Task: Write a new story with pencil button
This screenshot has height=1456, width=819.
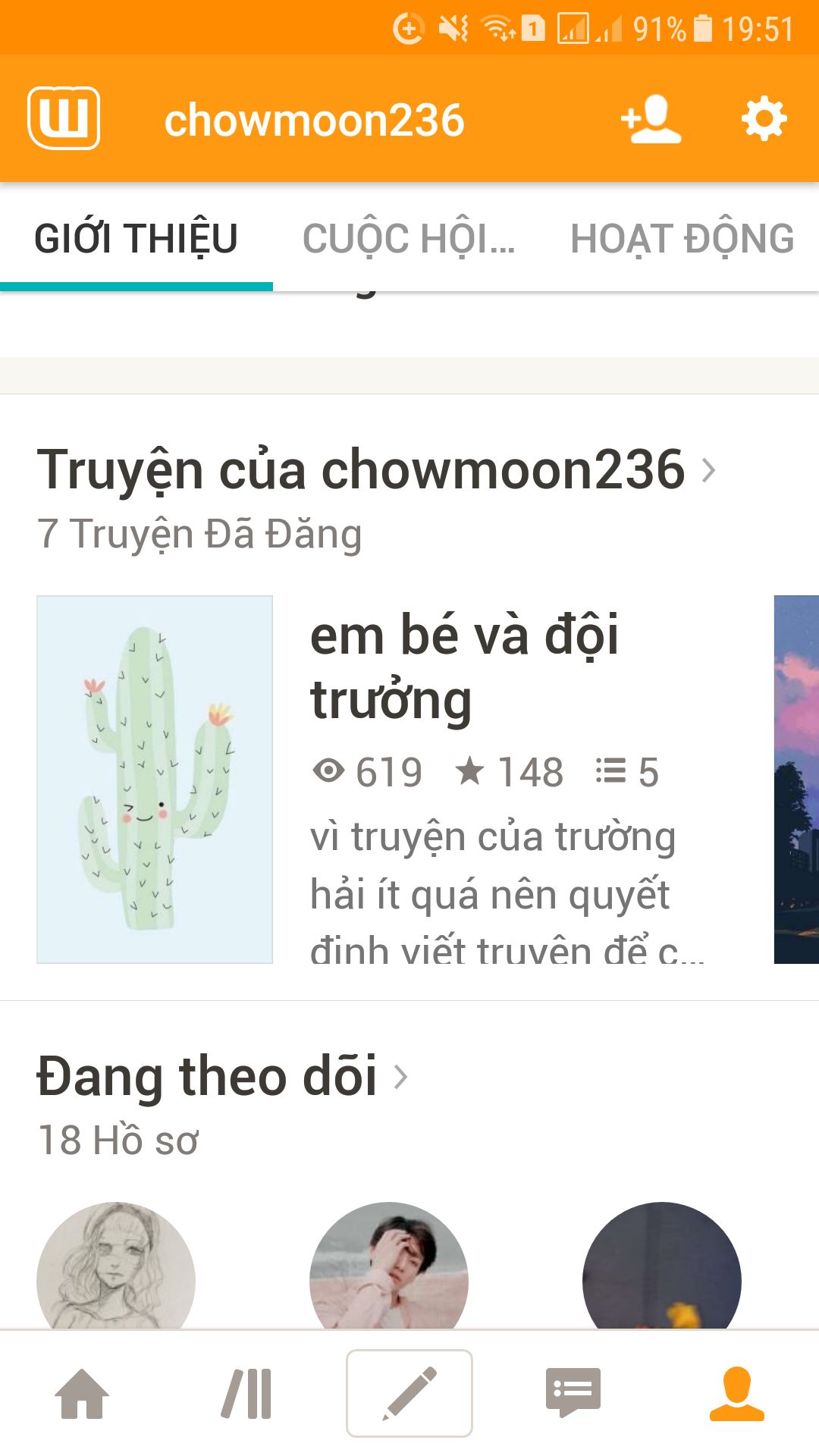Action: pyautogui.click(x=409, y=1394)
